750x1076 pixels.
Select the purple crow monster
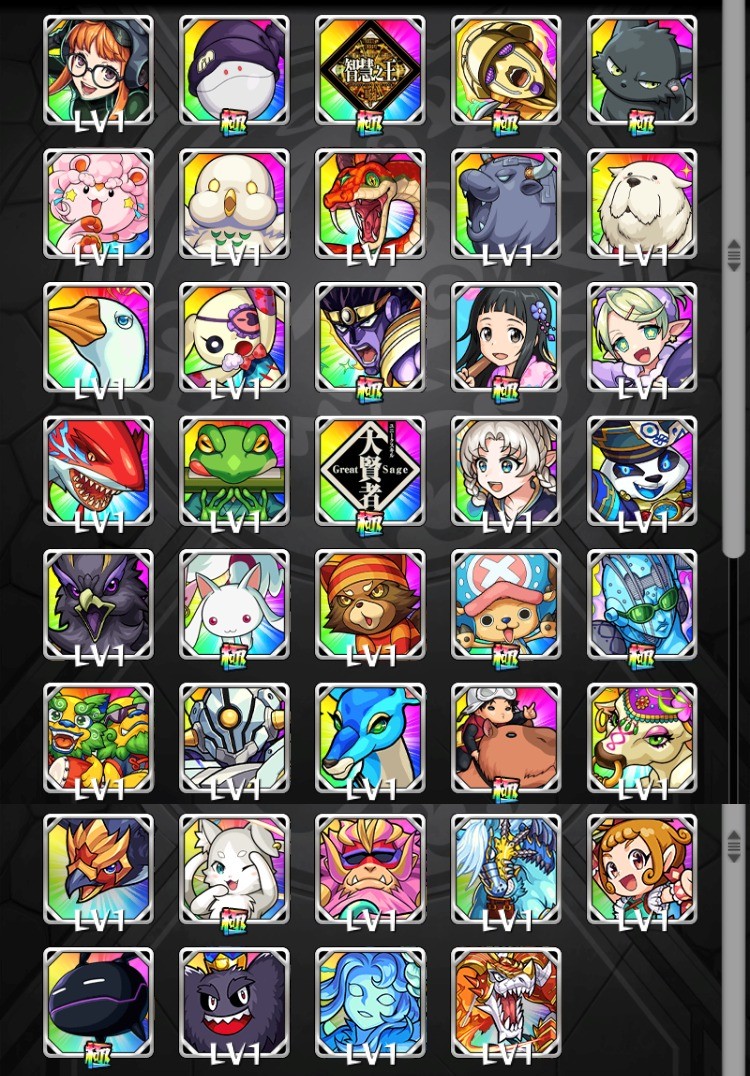[98, 604]
